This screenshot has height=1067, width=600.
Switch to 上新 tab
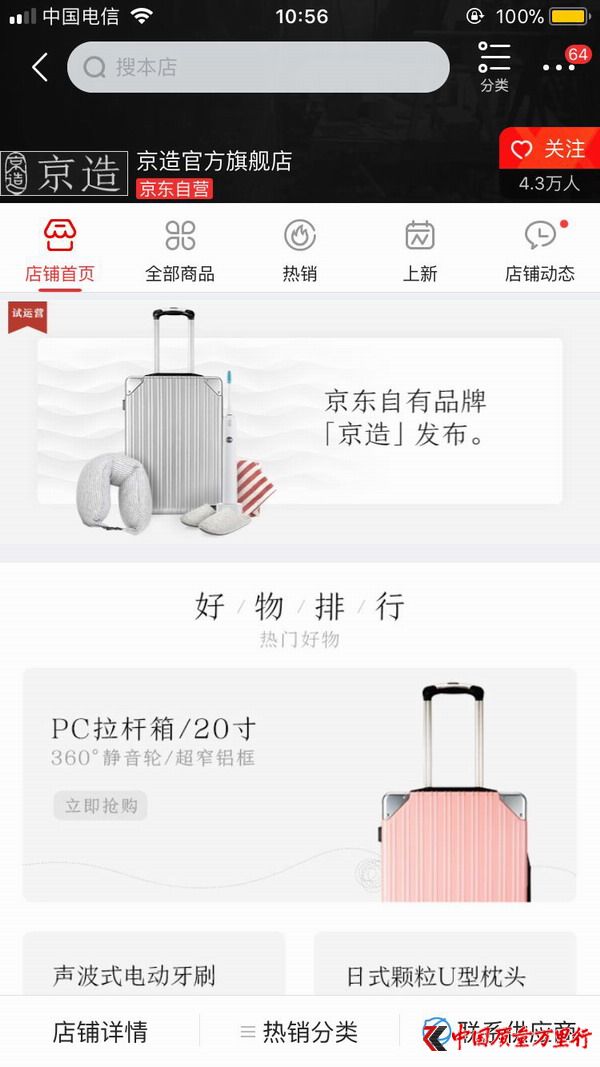(x=420, y=250)
